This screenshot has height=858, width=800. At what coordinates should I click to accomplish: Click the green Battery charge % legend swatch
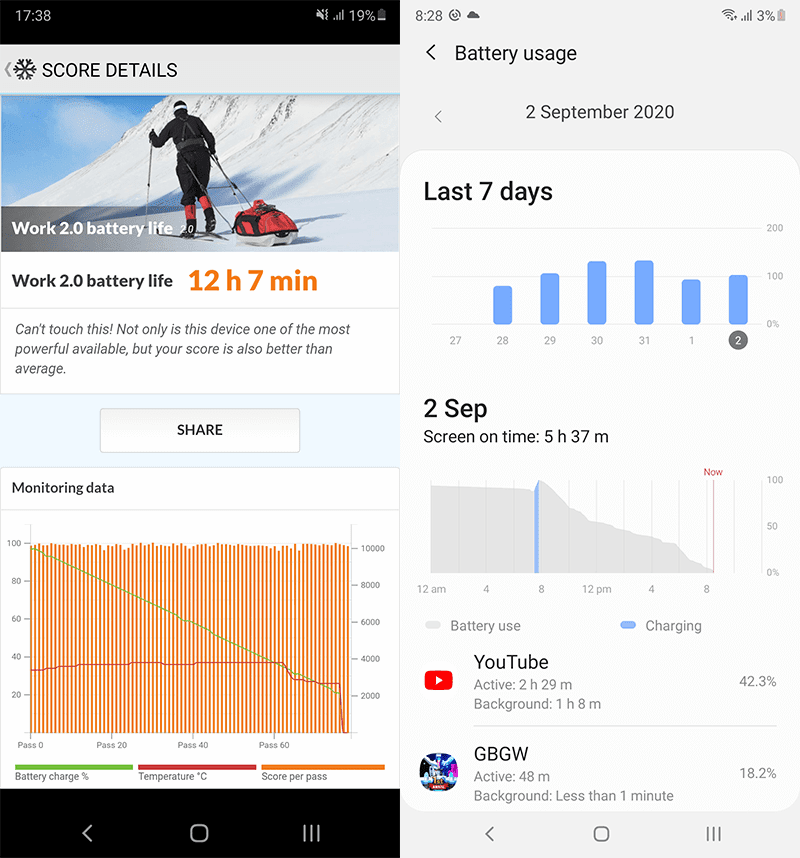tap(70, 765)
